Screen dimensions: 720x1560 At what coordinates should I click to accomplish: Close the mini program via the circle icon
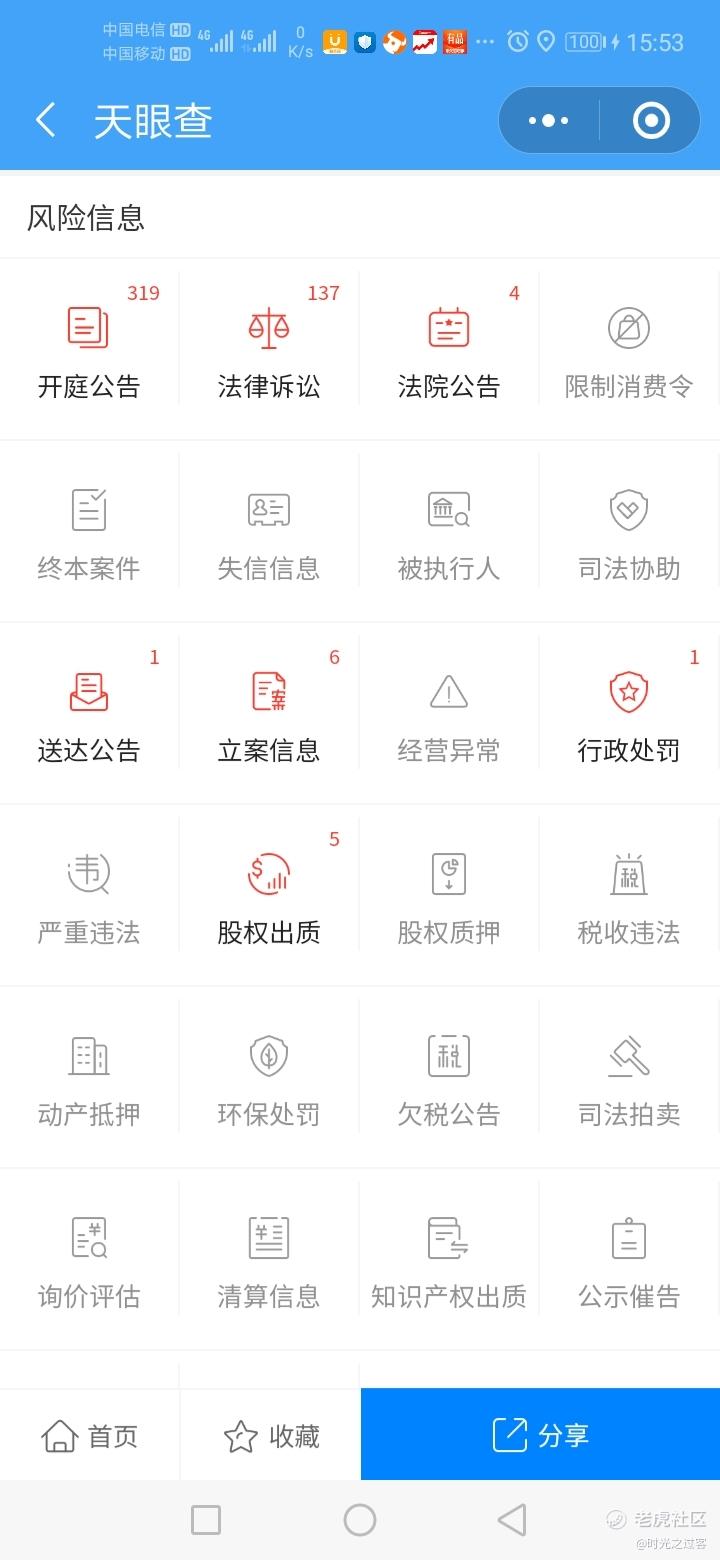pos(651,121)
